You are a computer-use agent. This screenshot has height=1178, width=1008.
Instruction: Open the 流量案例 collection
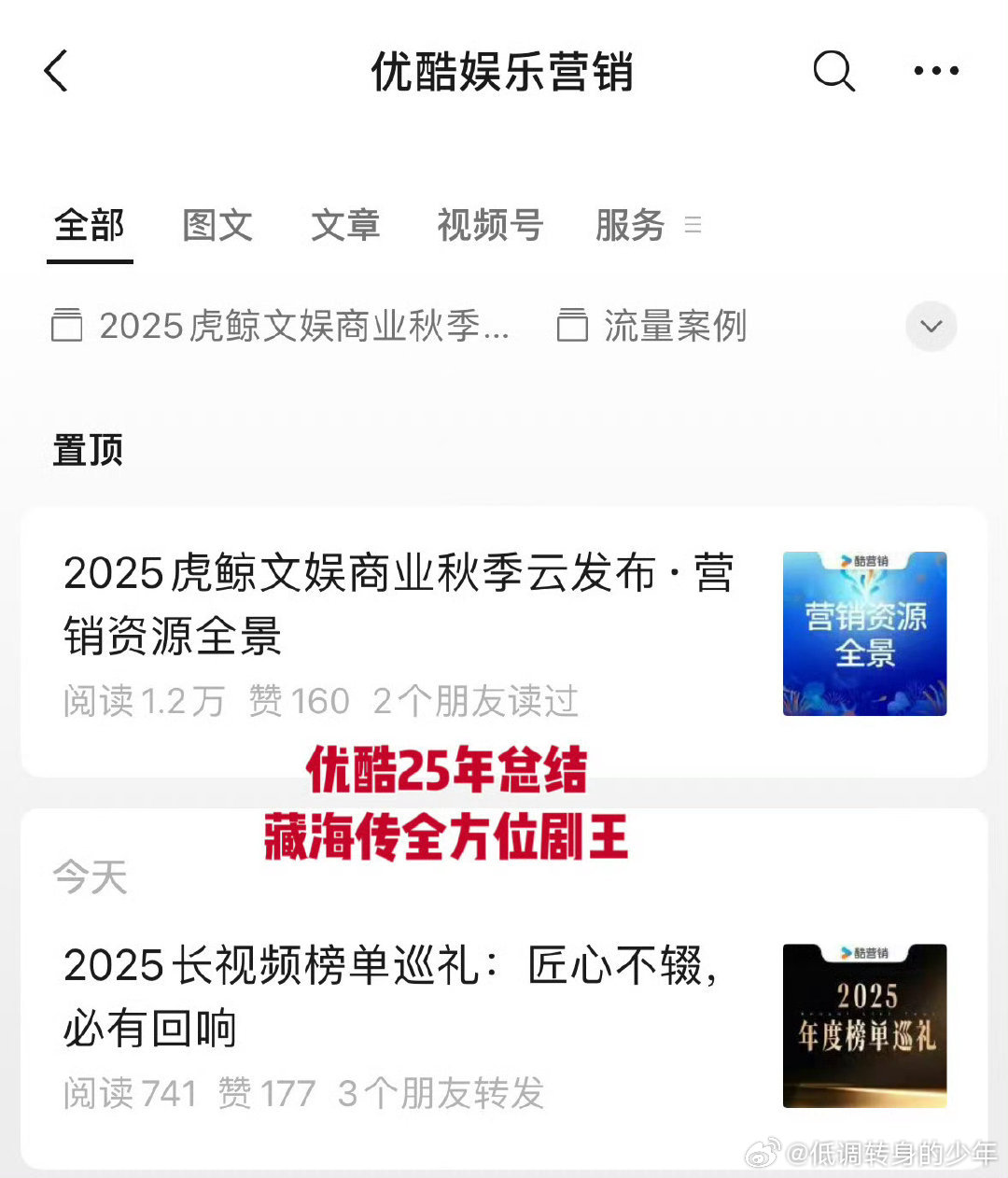(677, 327)
